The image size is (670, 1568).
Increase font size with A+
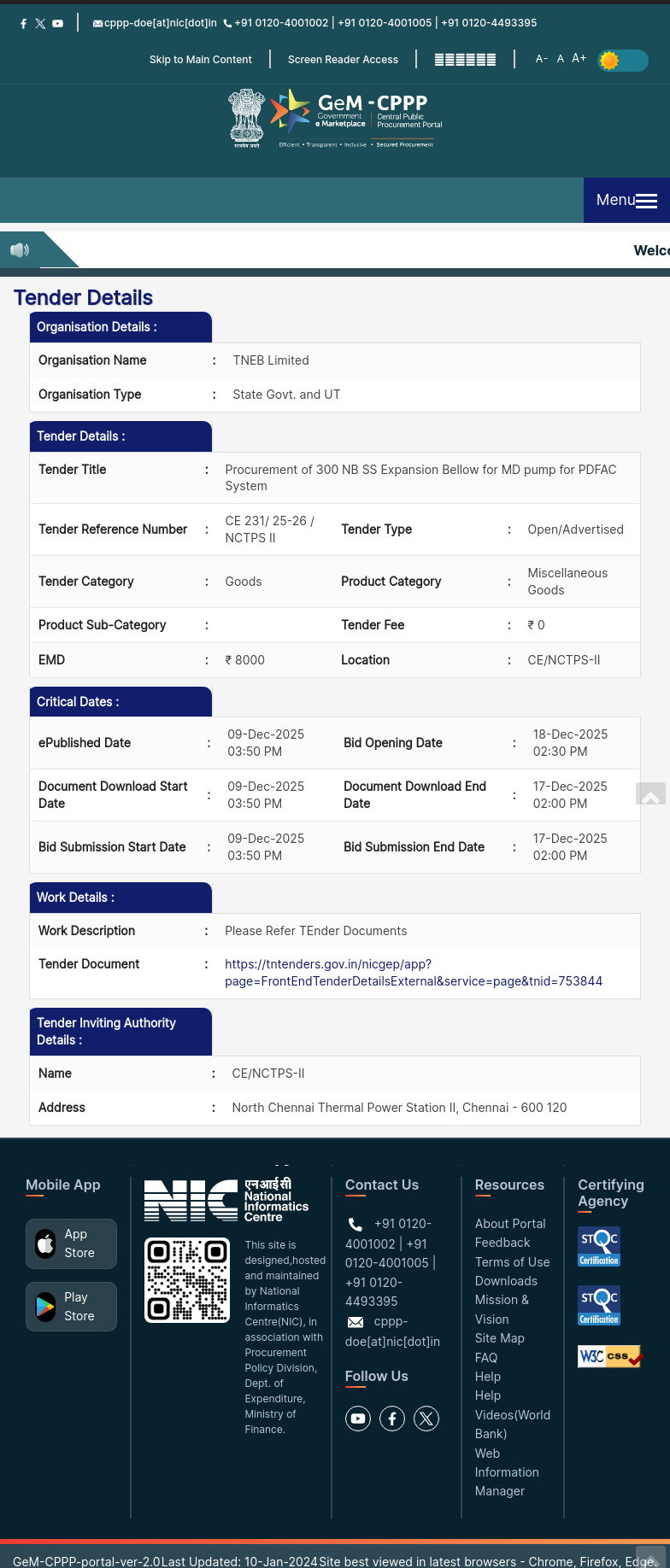click(579, 58)
